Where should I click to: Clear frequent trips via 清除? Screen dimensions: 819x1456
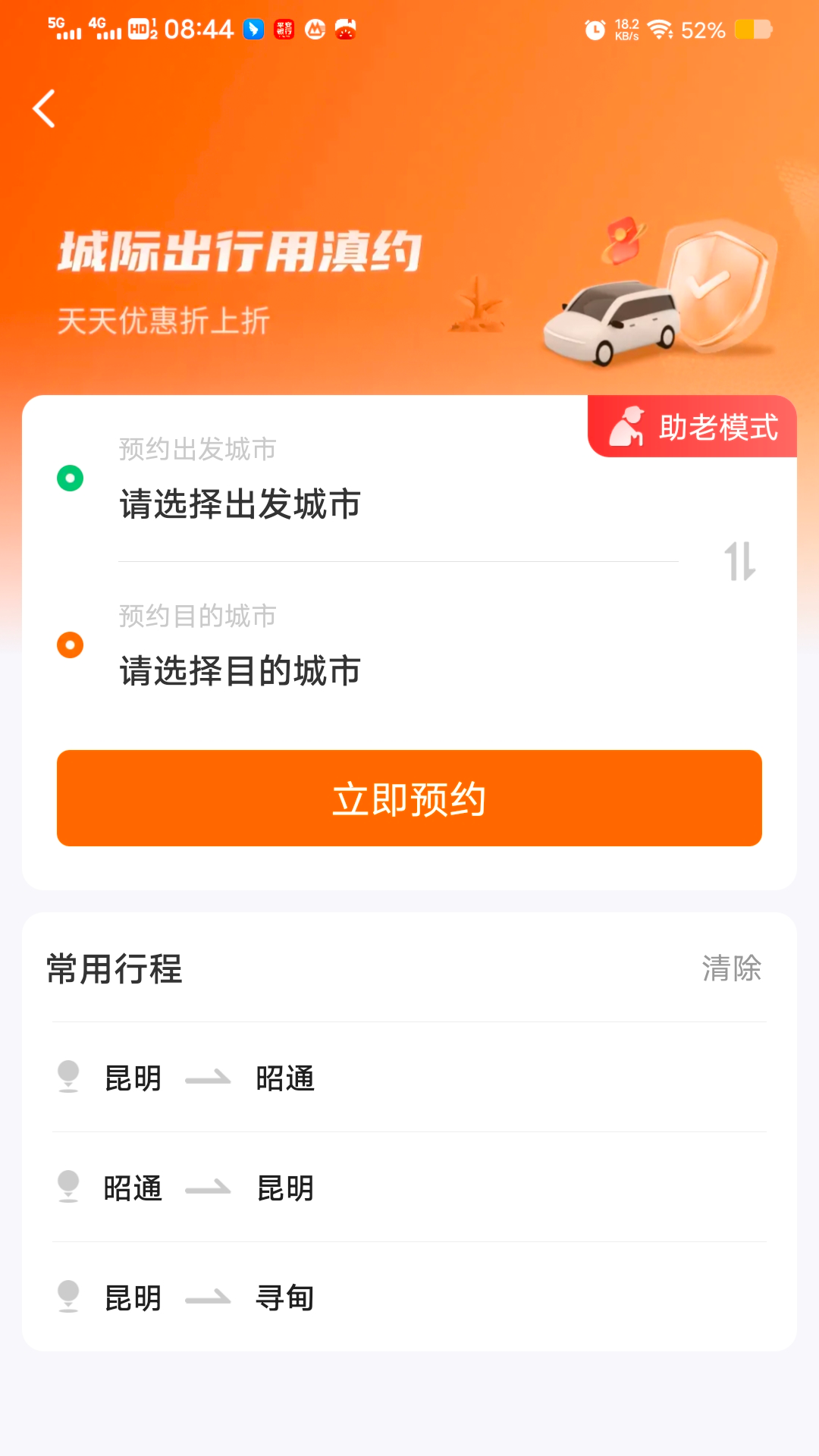point(733,968)
